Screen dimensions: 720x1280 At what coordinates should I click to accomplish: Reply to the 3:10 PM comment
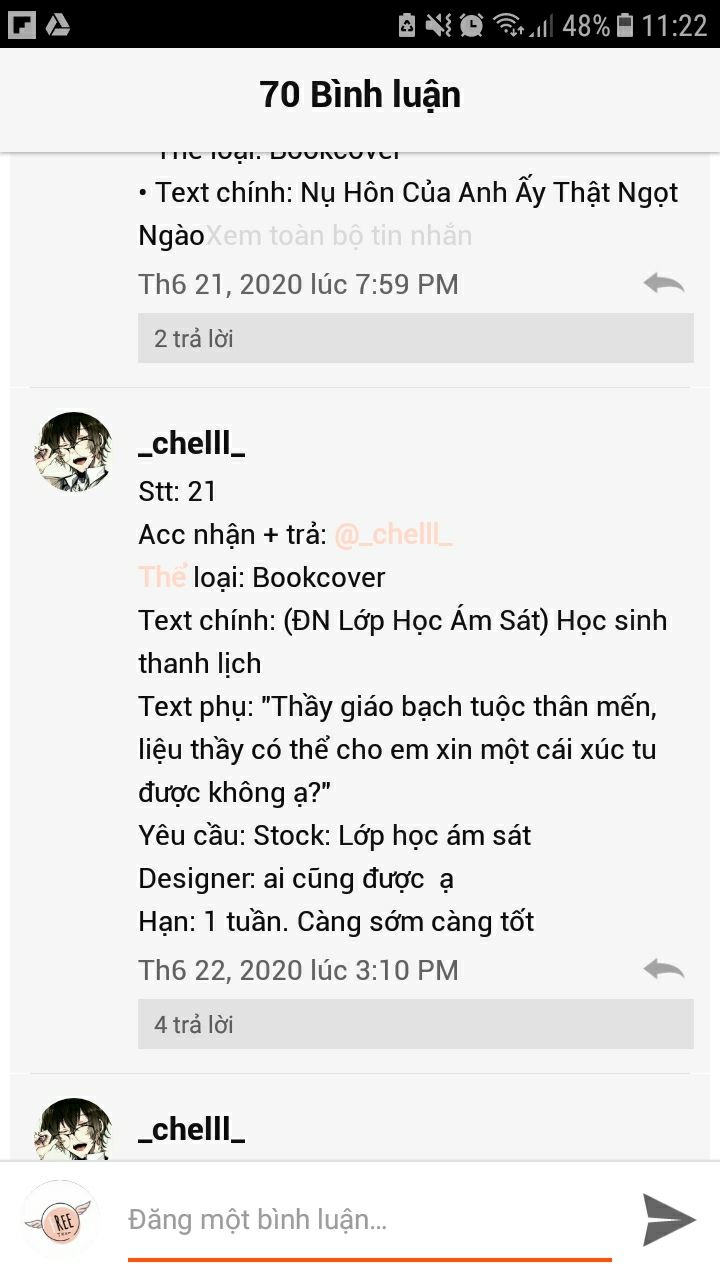[x=663, y=969]
